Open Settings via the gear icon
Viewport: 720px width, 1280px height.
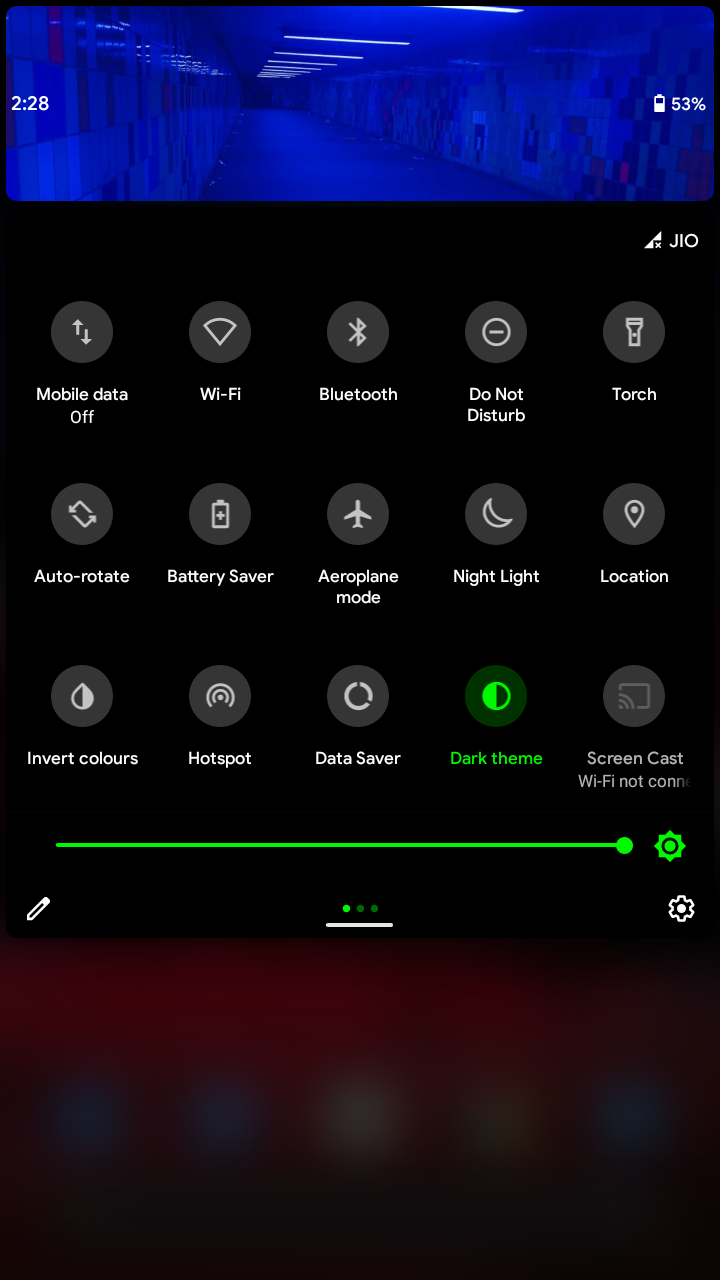[681, 908]
